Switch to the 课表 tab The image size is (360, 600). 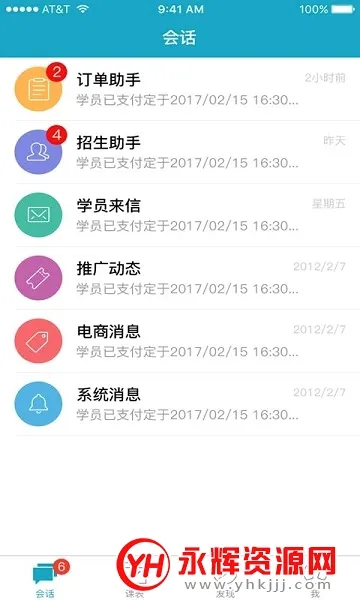(135, 578)
